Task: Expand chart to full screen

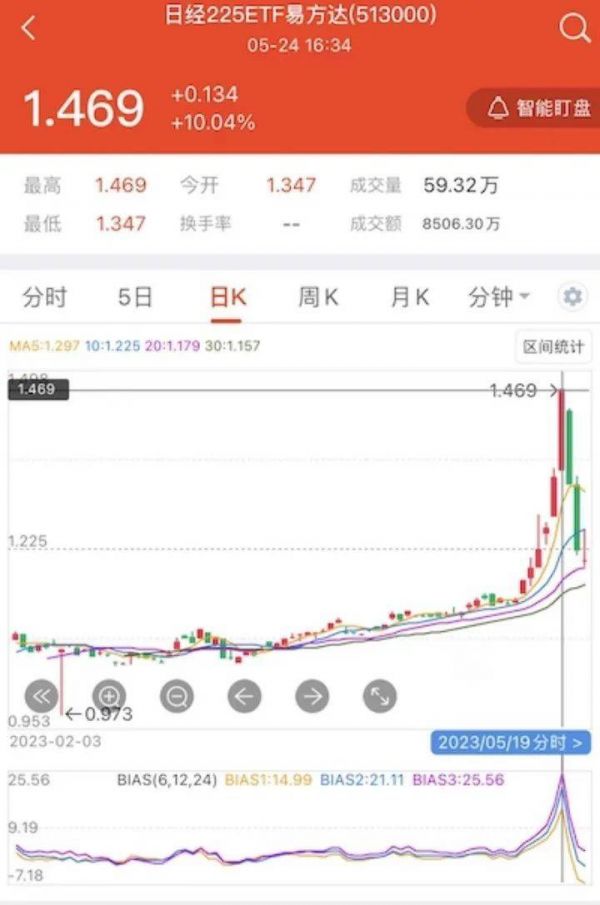Action: click(x=380, y=695)
